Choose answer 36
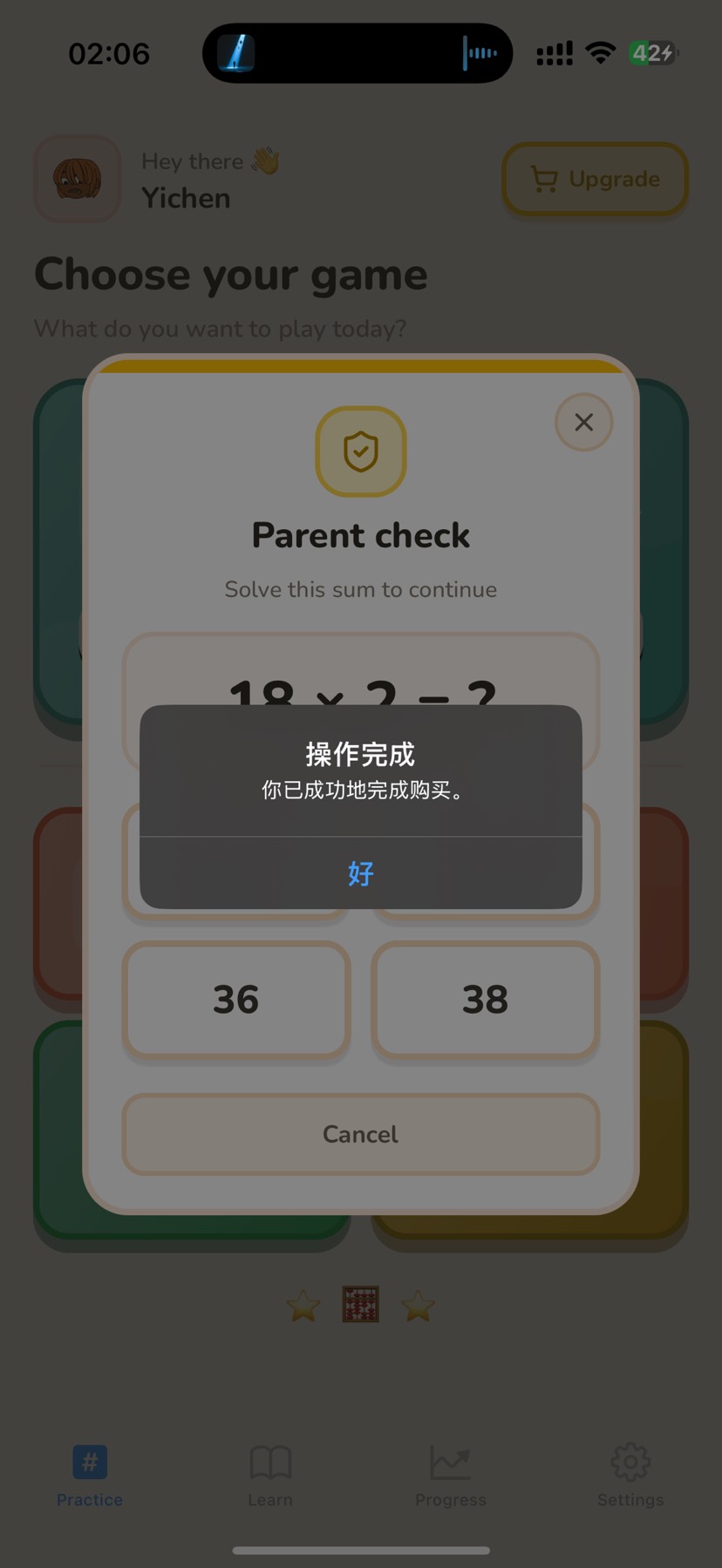The width and height of the screenshot is (722, 1568). (235, 999)
